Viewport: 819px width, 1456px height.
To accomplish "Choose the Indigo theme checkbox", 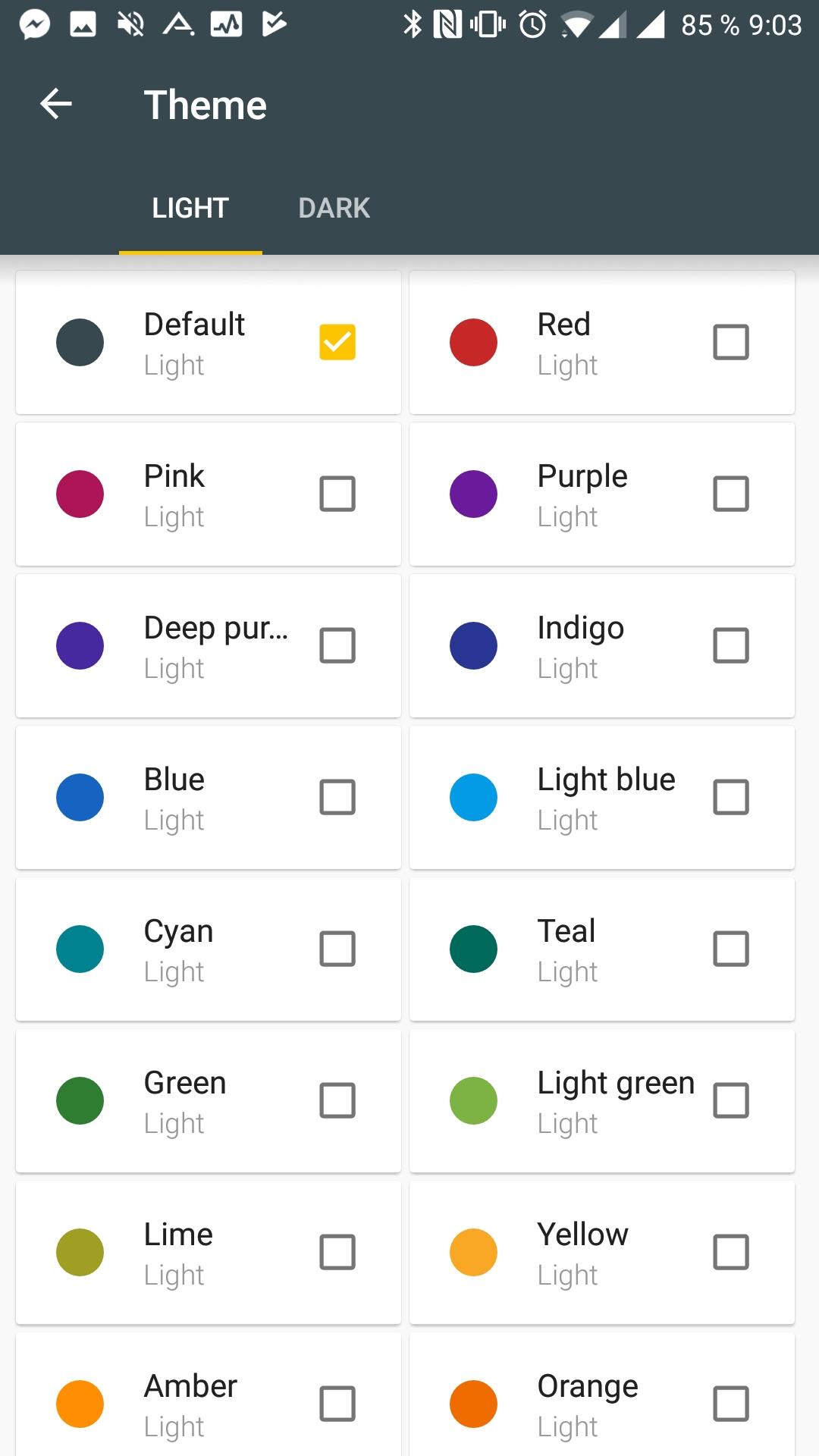I will tap(731, 645).
